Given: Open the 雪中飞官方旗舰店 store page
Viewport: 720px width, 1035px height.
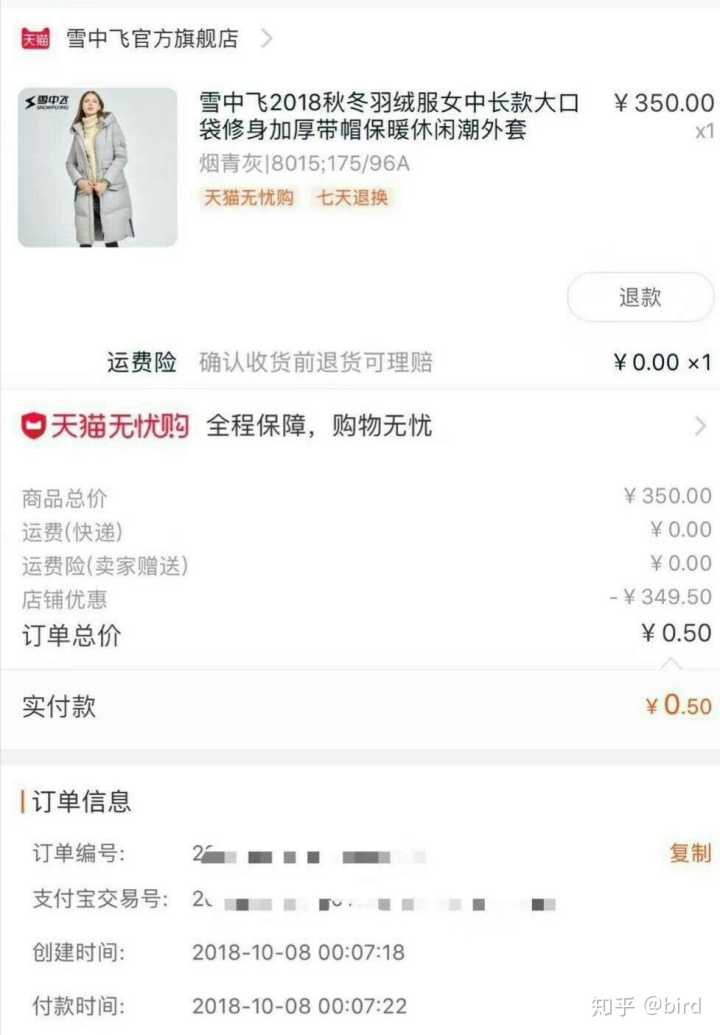Looking at the screenshot, I should (152, 39).
